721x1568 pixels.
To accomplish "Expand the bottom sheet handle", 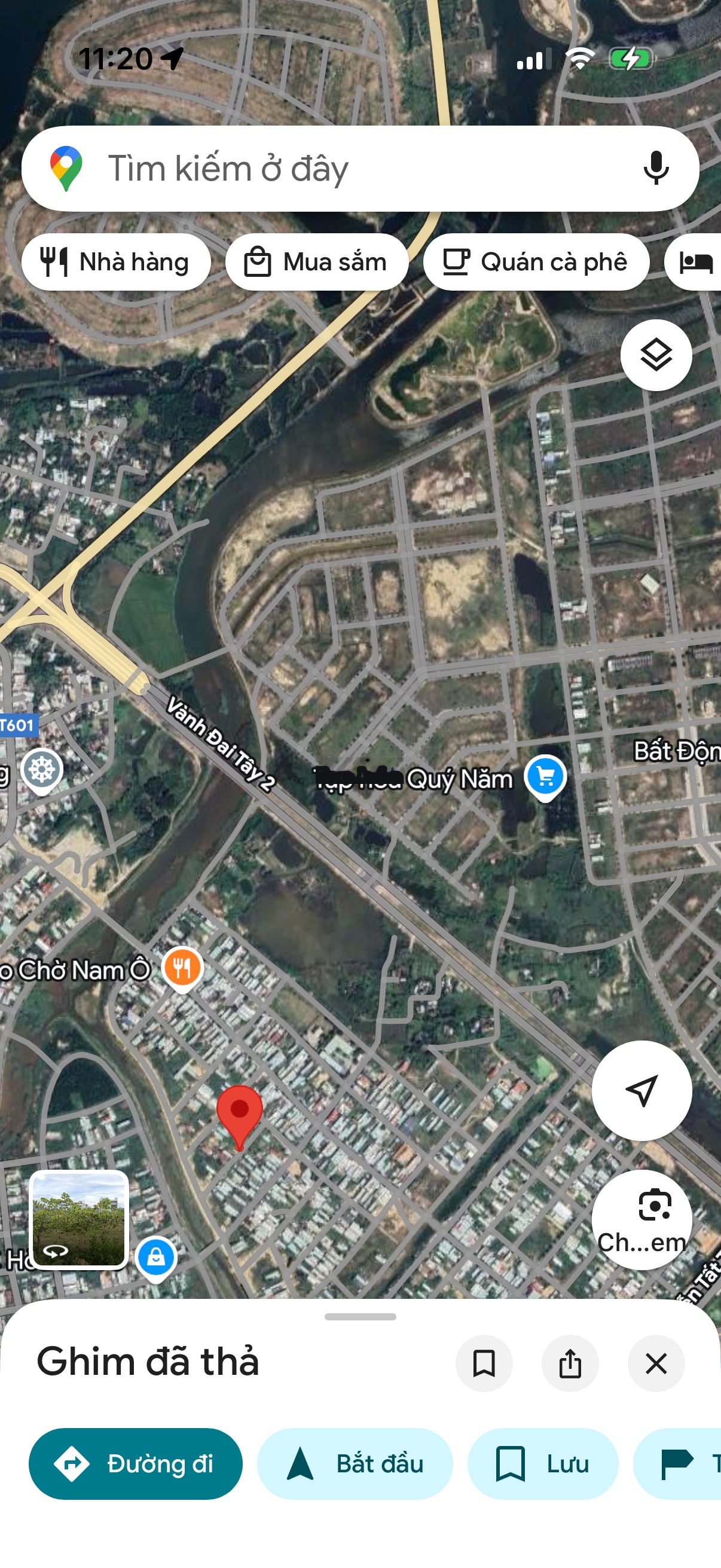I will tap(360, 1317).
